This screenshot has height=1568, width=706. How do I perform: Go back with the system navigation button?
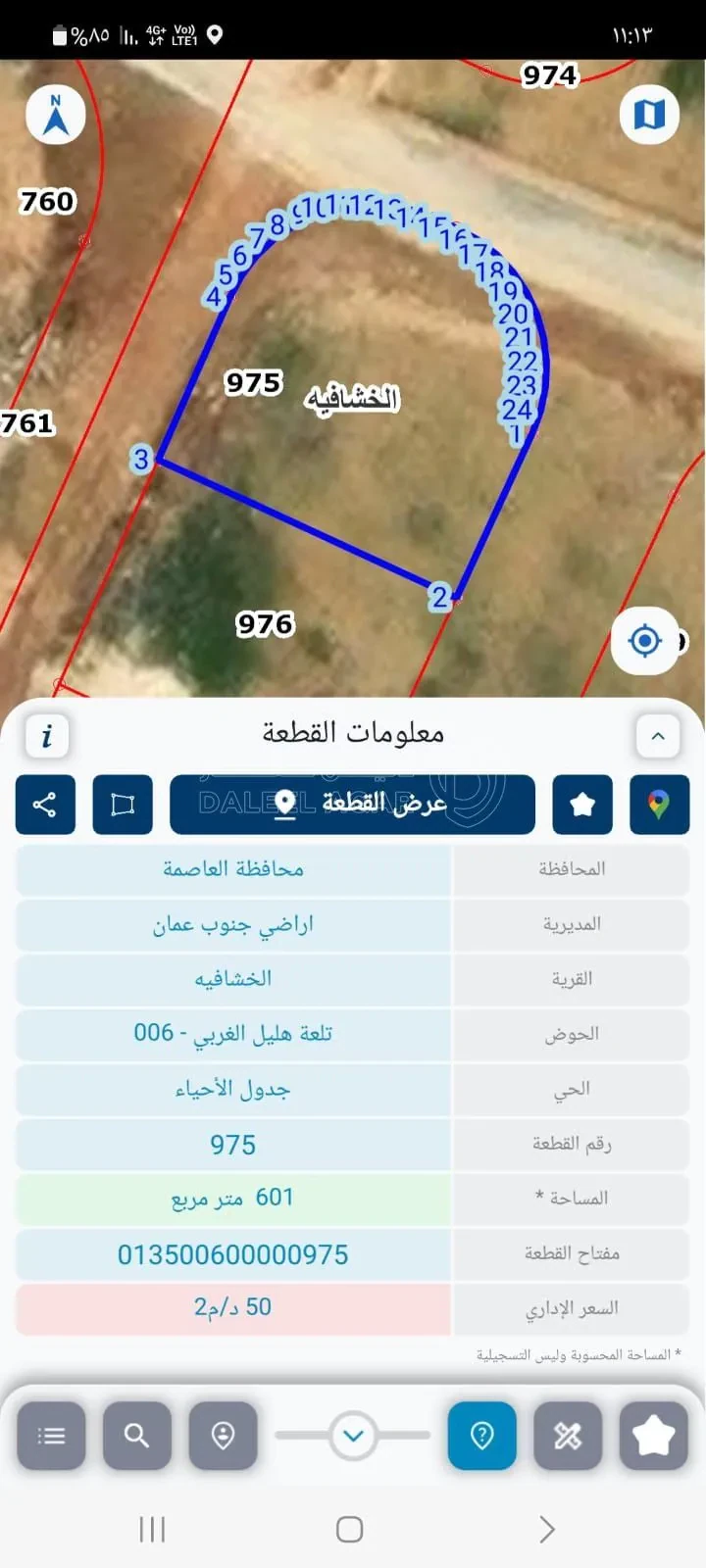pos(547,1529)
